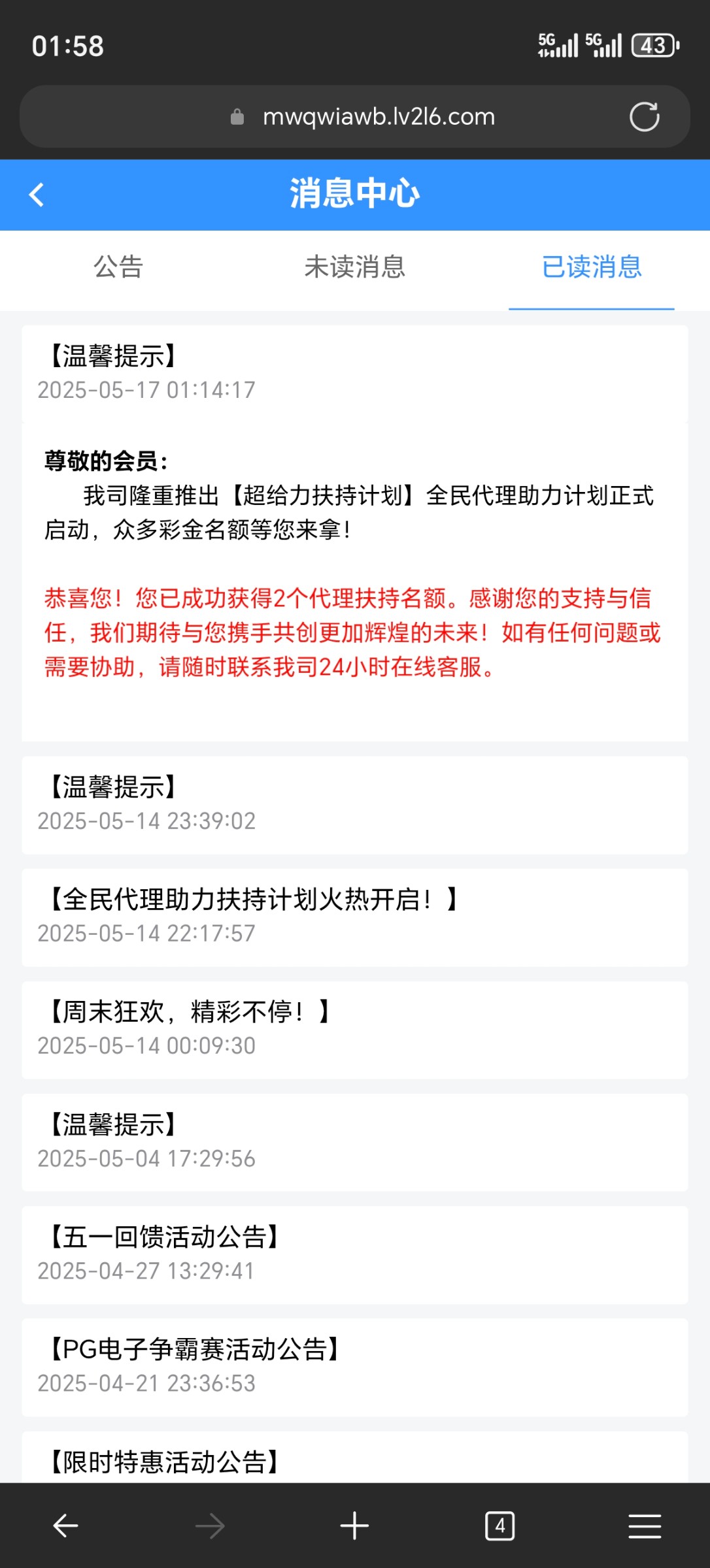
Task: View the 五一回馈活动公告 message
Action: click(x=354, y=1254)
